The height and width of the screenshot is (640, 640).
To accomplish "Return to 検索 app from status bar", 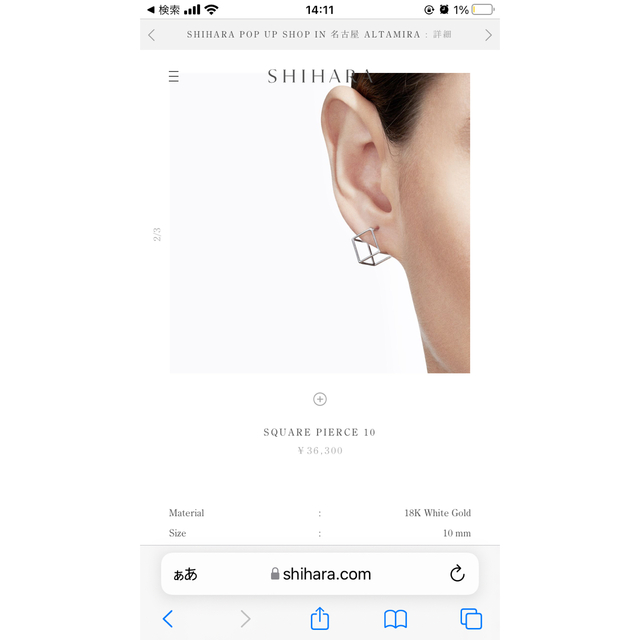I will 162,10.
